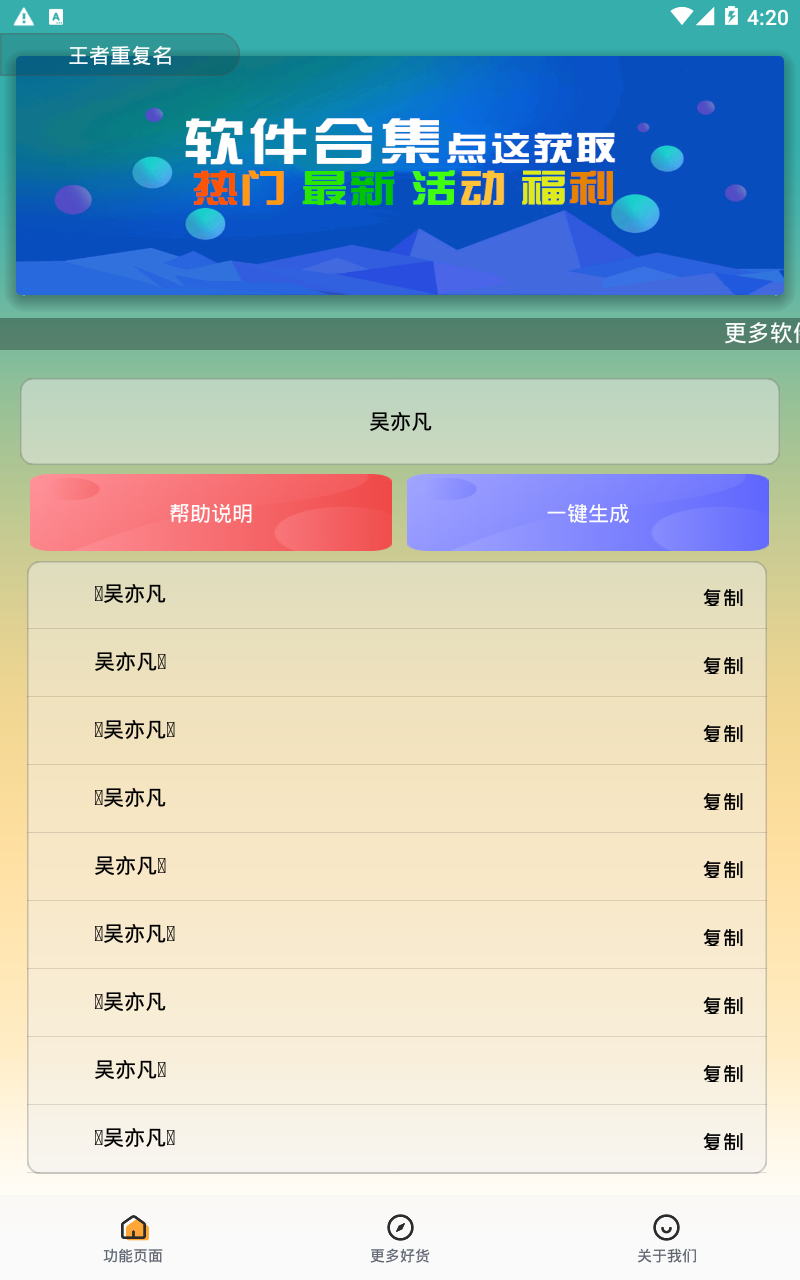
Task: Tap the name input field showing 吴亦凡
Action: coord(400,422)
